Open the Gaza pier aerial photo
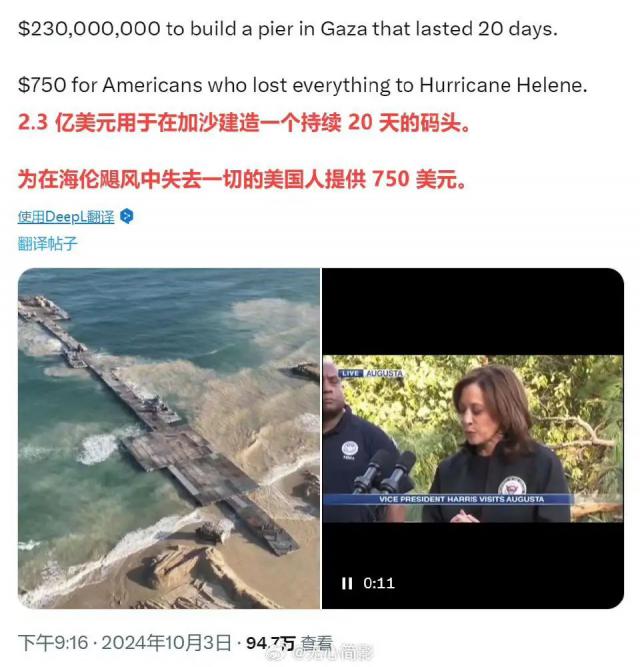 pyautogui.click(x=169, y=438)
